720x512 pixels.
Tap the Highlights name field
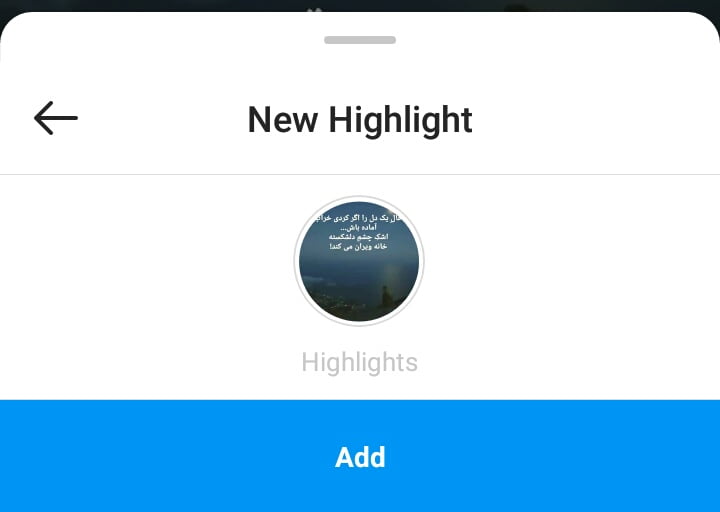(359, 362)
